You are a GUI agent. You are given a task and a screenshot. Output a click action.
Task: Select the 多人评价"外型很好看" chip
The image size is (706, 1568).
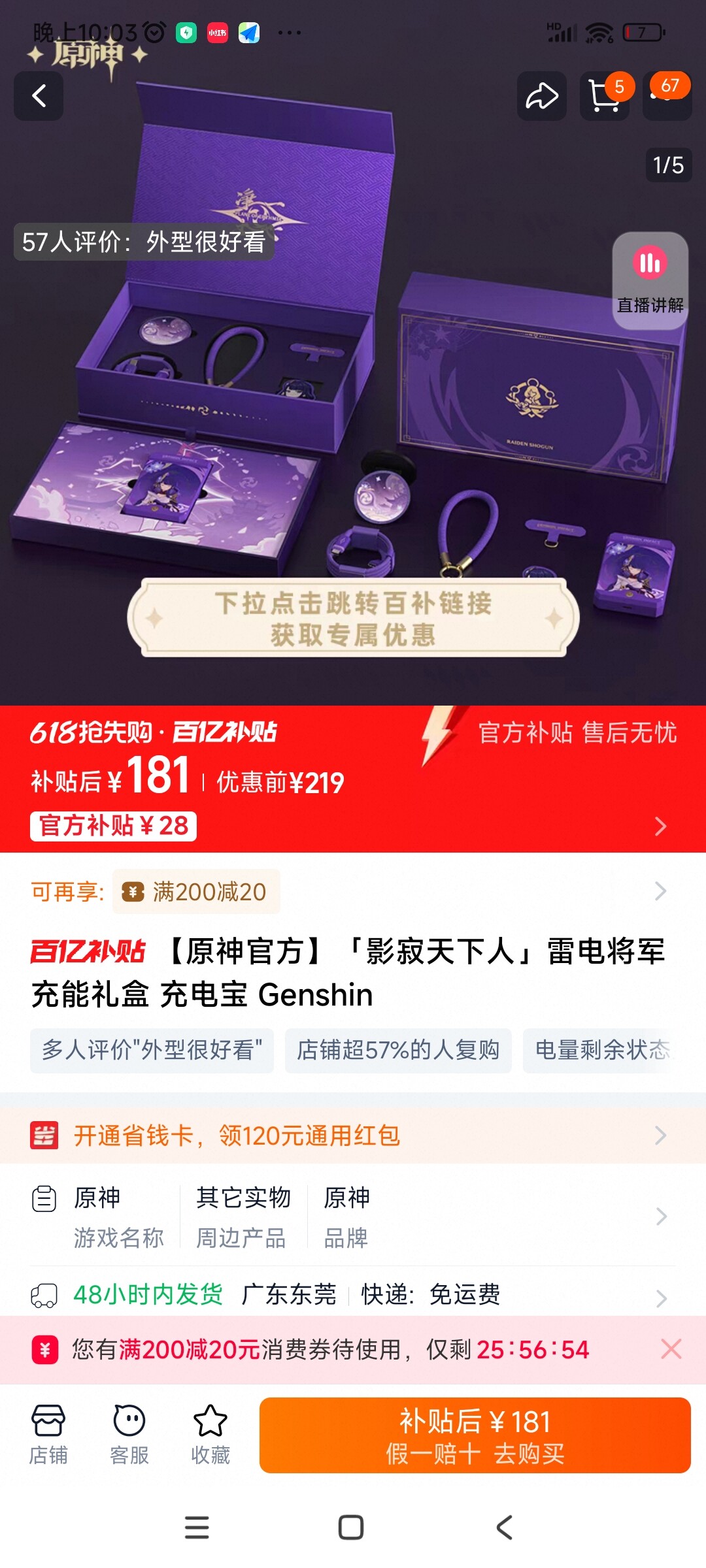click(x=152, y=1051)
